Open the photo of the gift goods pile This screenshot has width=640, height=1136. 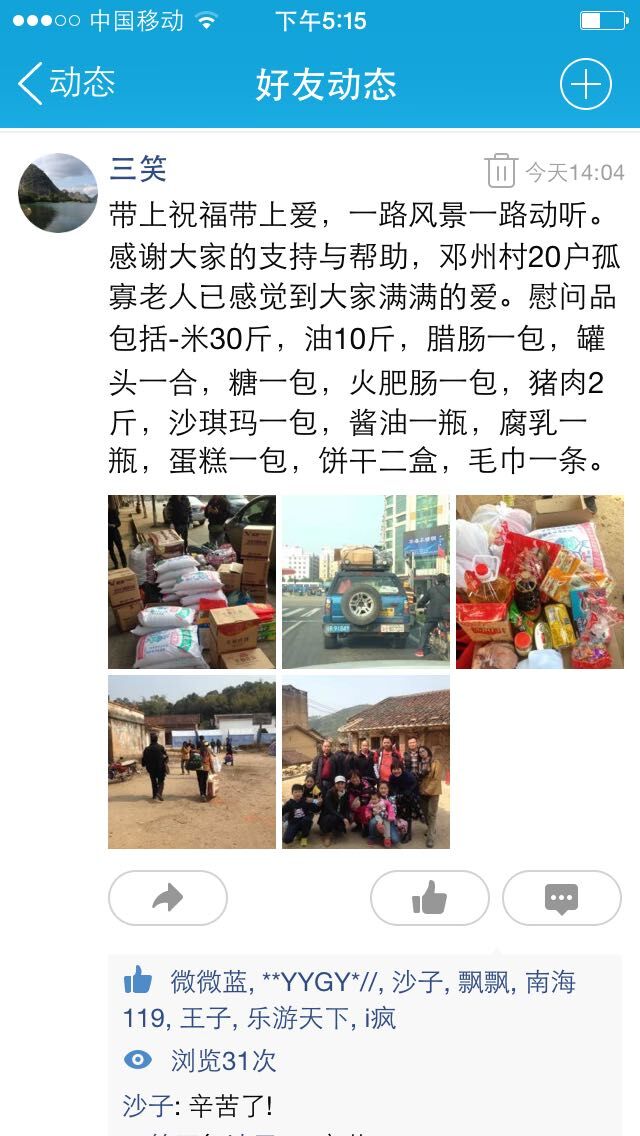point(540,582)
